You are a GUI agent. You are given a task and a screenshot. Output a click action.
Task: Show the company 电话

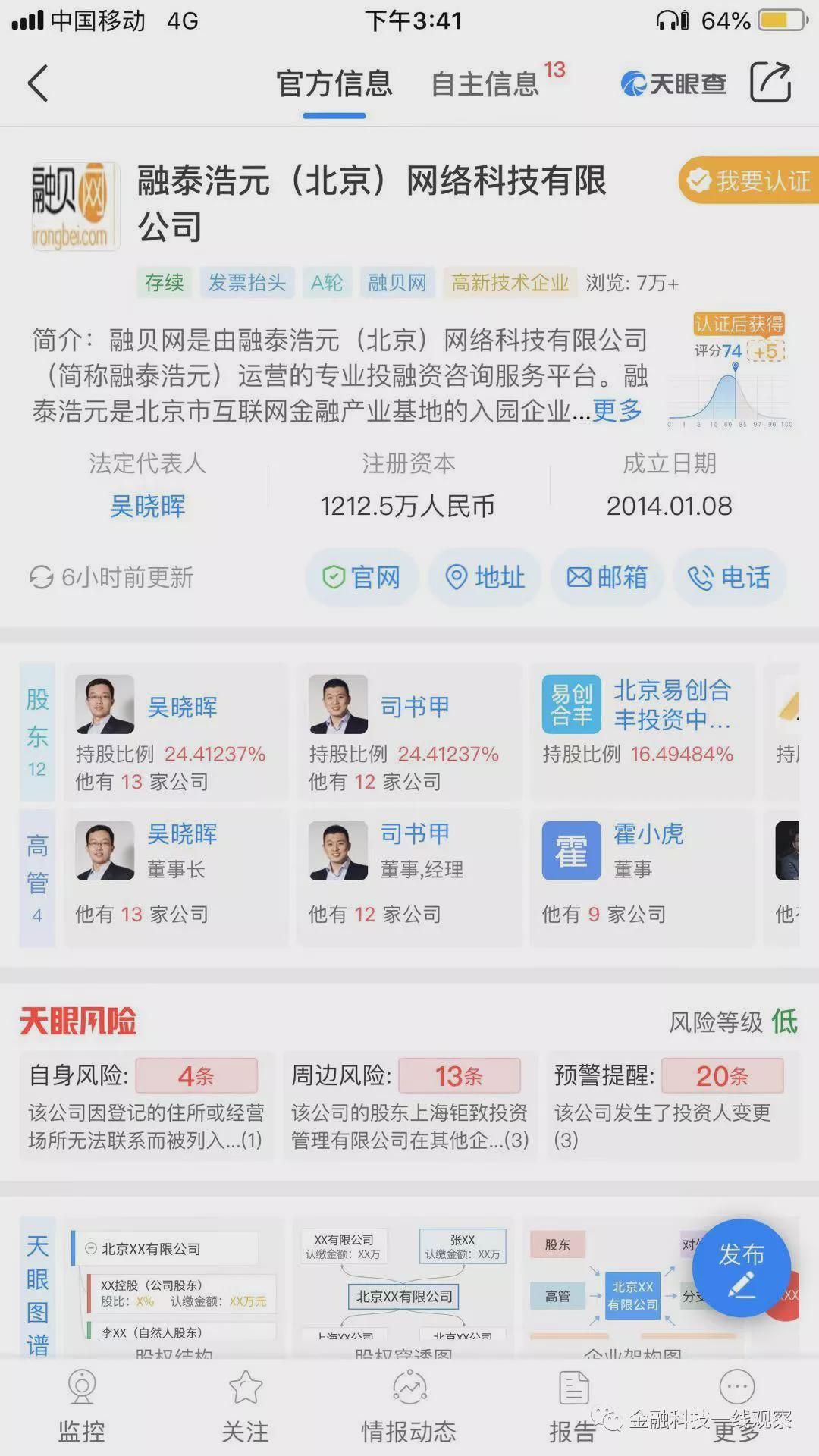point(730,577)
